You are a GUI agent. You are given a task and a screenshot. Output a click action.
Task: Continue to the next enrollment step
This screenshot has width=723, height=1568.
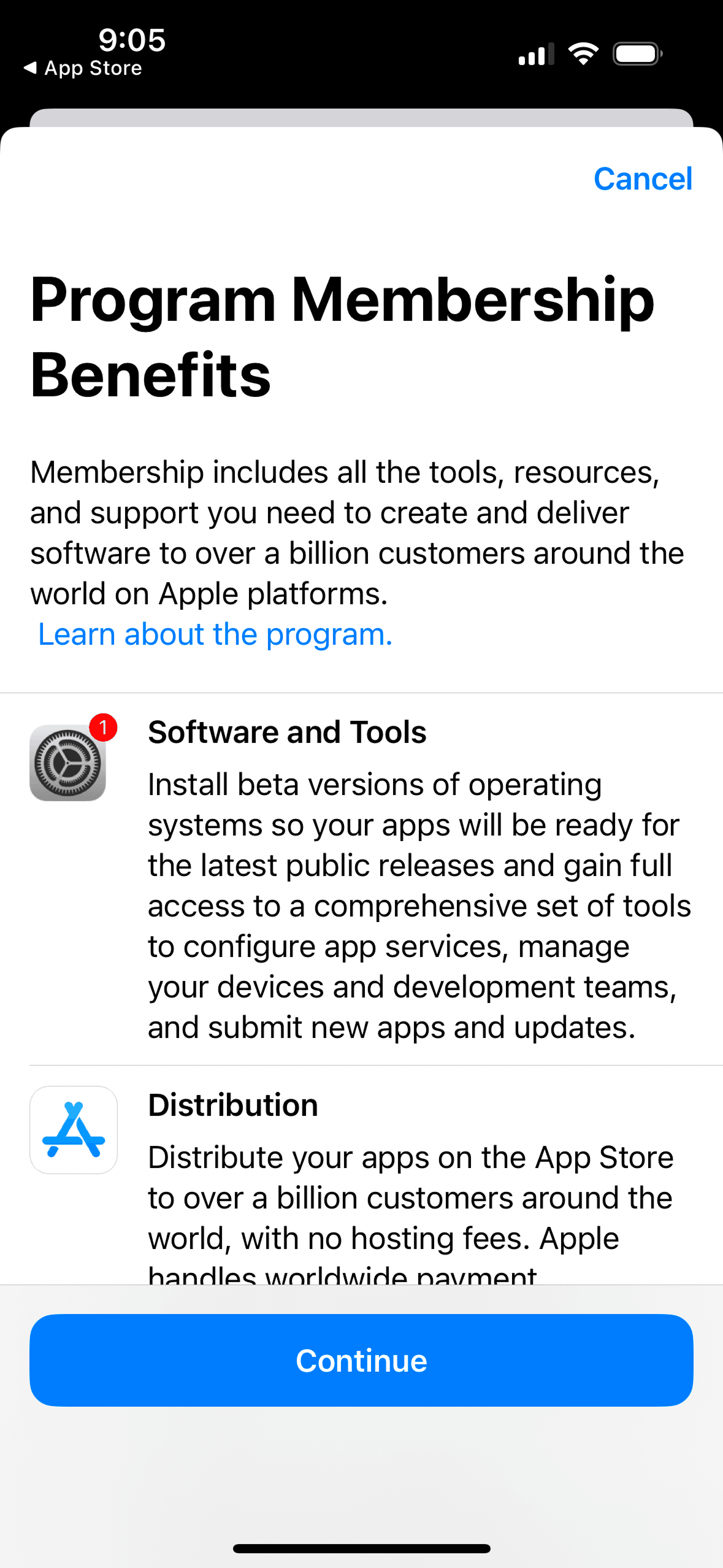(x=361, y=1360)
